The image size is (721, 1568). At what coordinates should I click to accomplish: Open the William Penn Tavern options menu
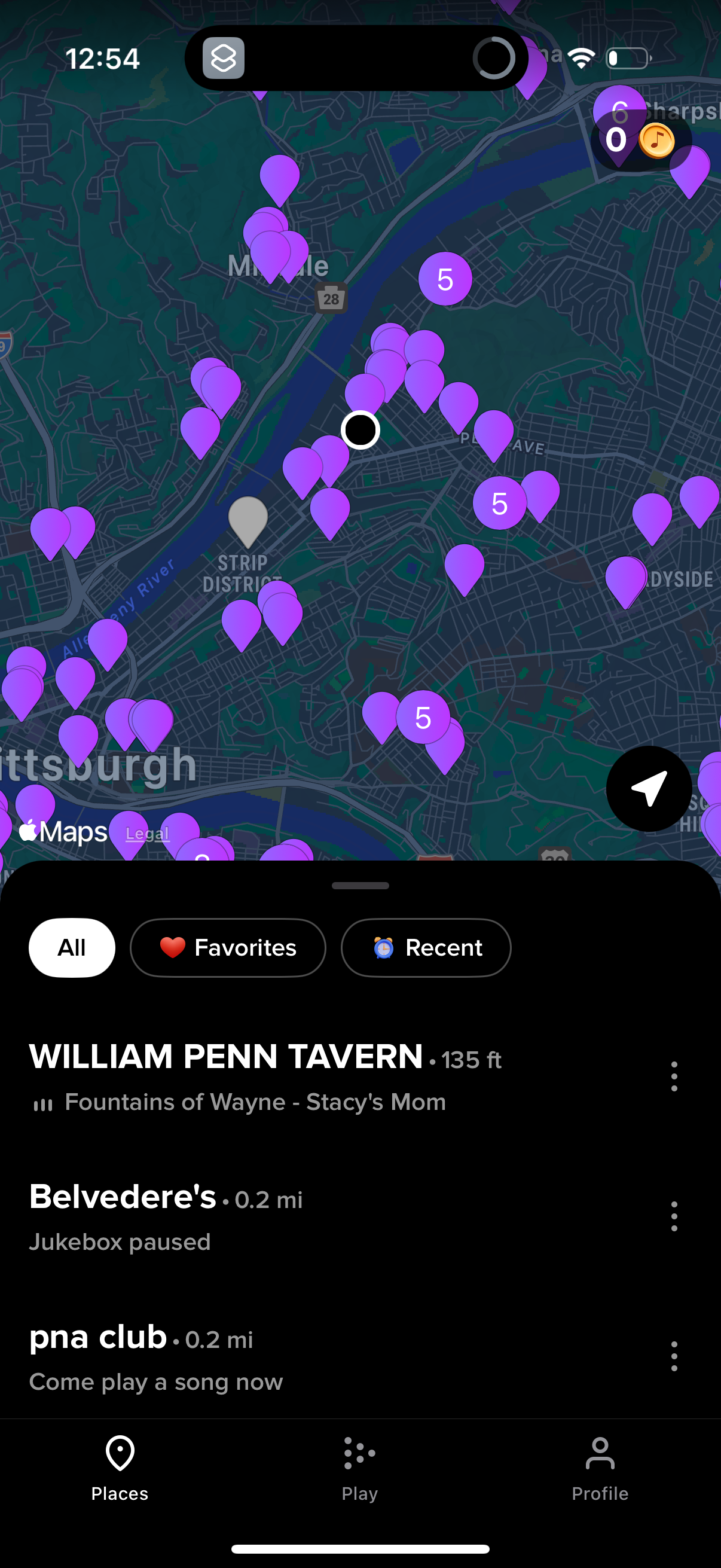tap(673, 1076)
